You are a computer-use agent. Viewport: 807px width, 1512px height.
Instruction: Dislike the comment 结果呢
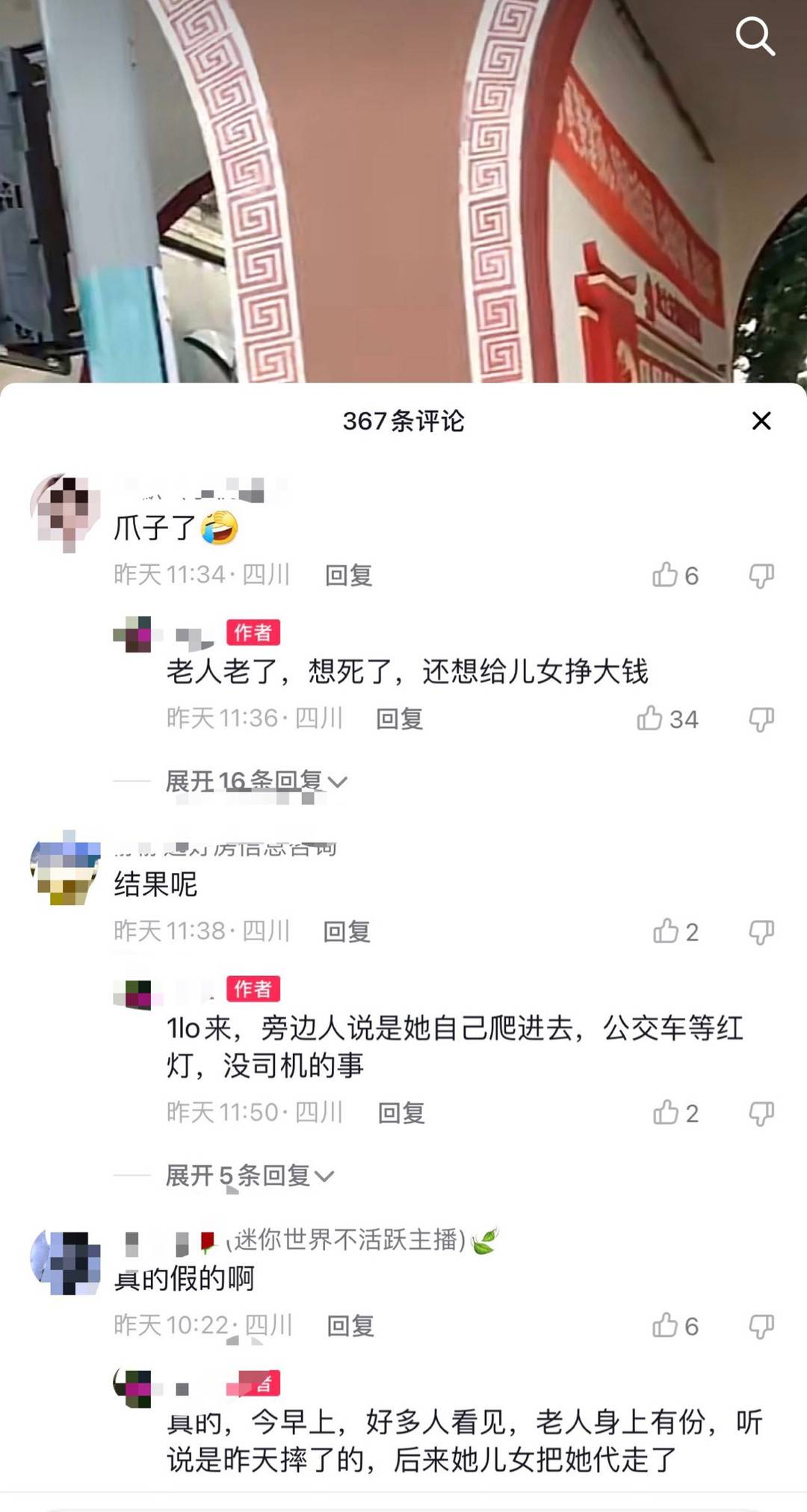(x=761, y=932)
